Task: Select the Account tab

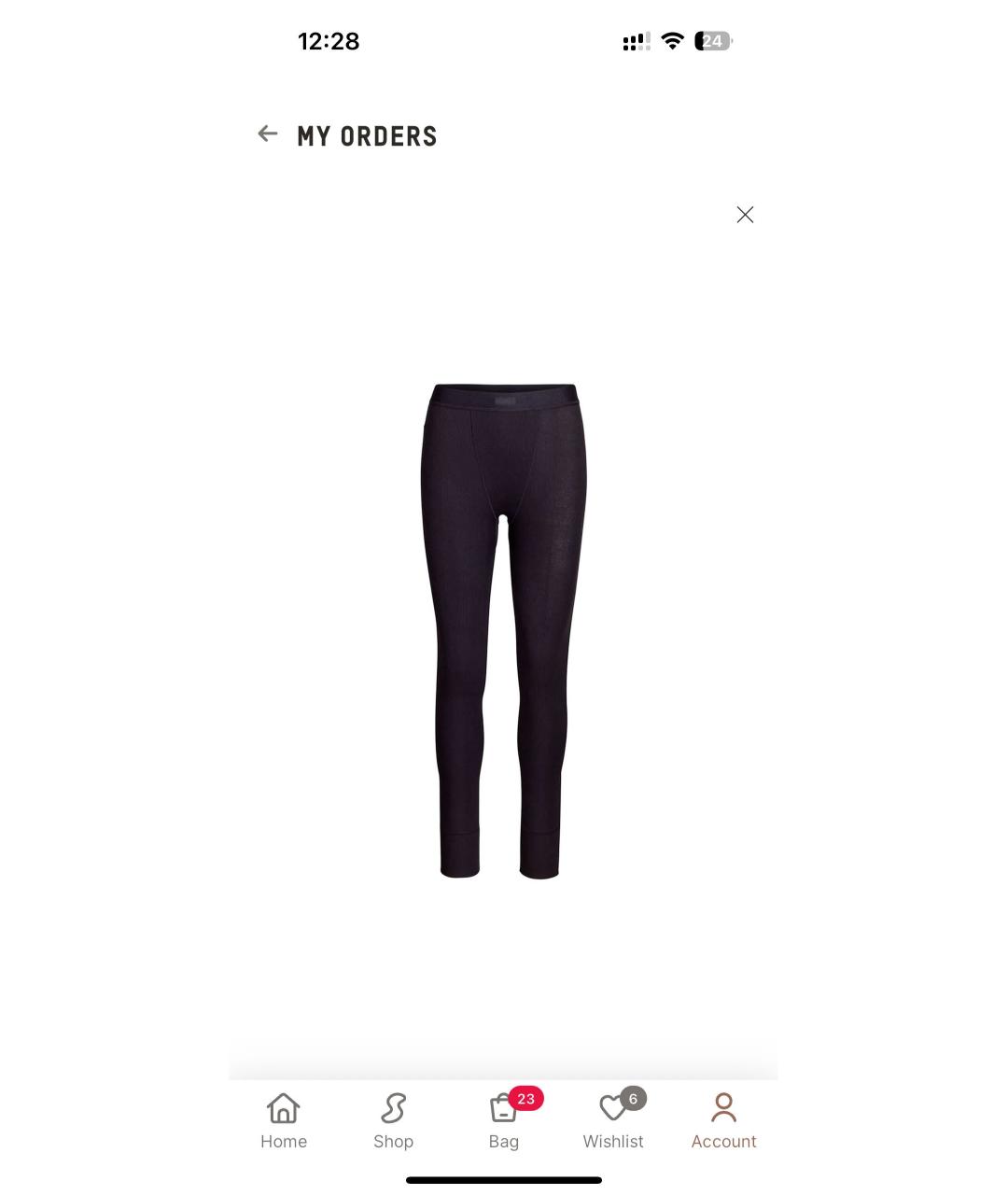Action: 723,1121
